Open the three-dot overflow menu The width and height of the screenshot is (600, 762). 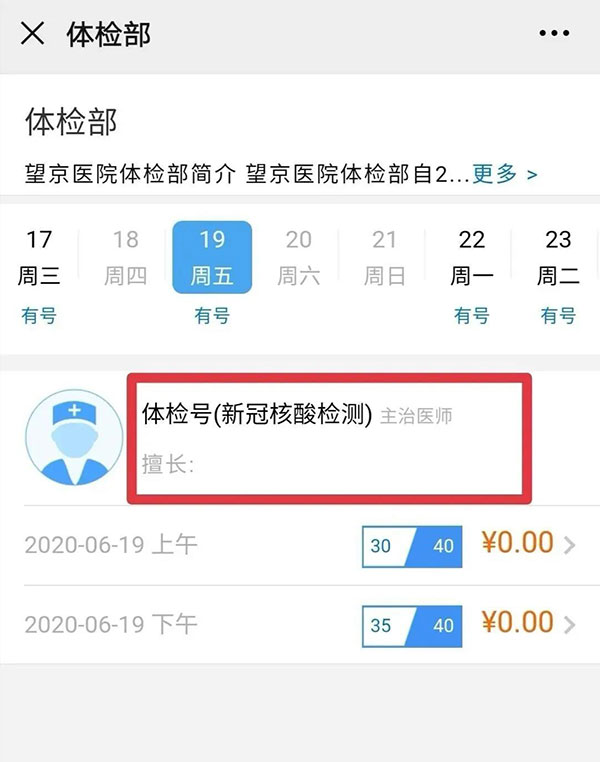[x=553, y=34]
